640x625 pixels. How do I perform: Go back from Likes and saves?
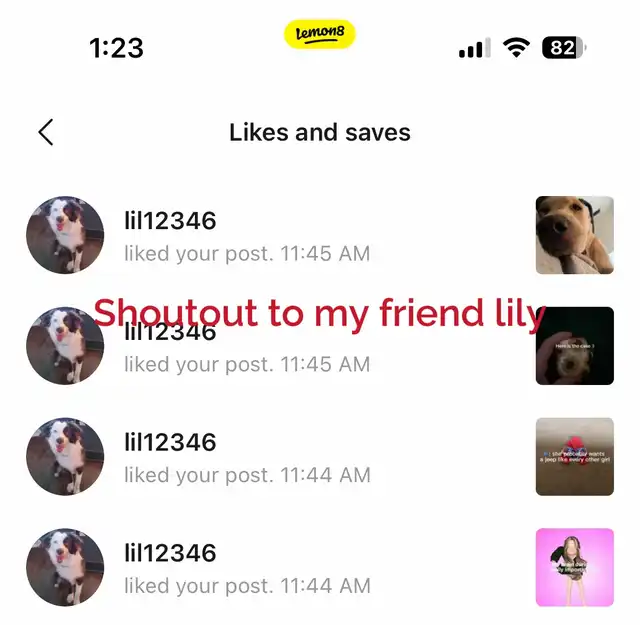click(45, 132)
